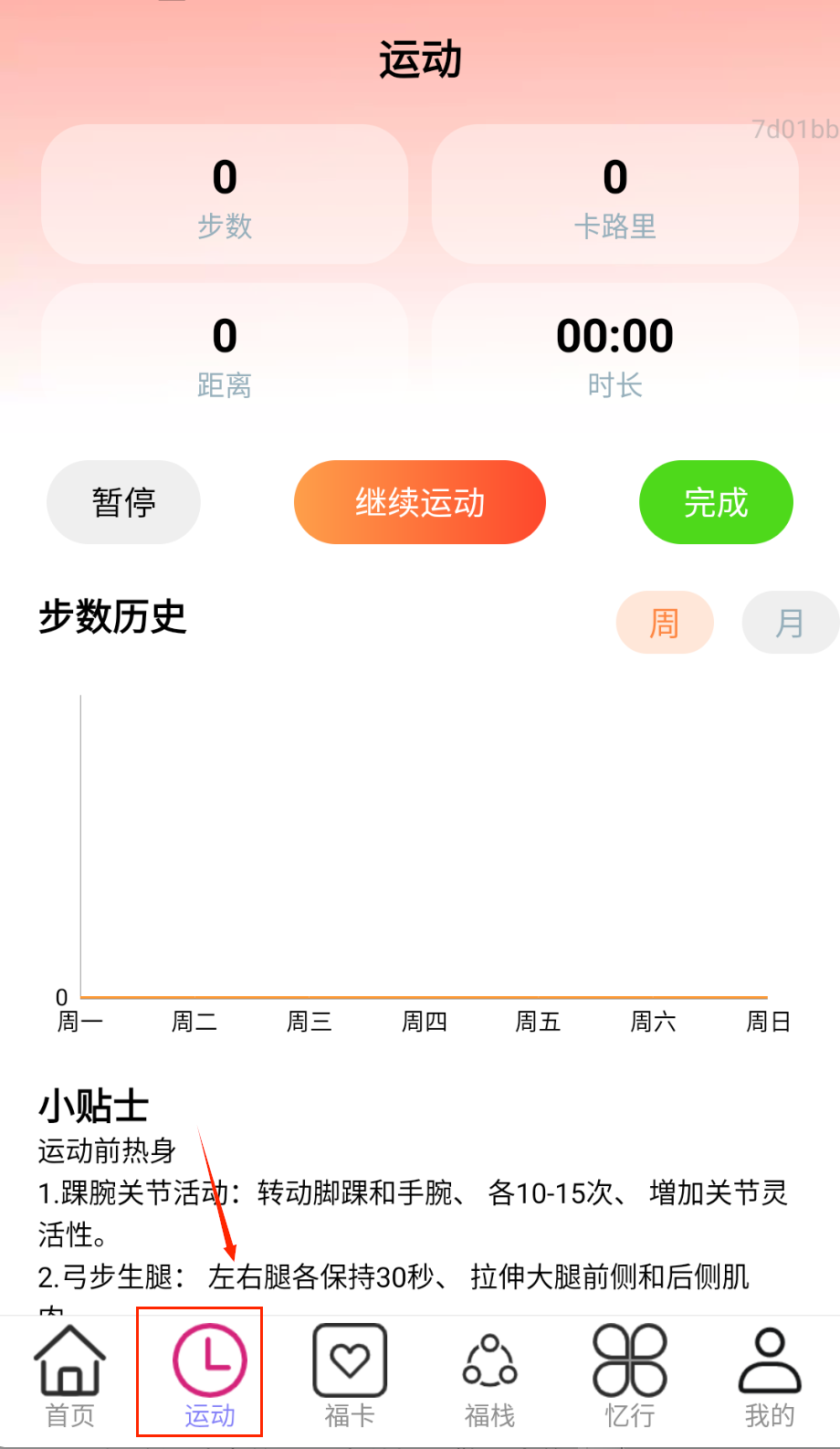Switch to the 福栈 tab

coord(490,1375)
